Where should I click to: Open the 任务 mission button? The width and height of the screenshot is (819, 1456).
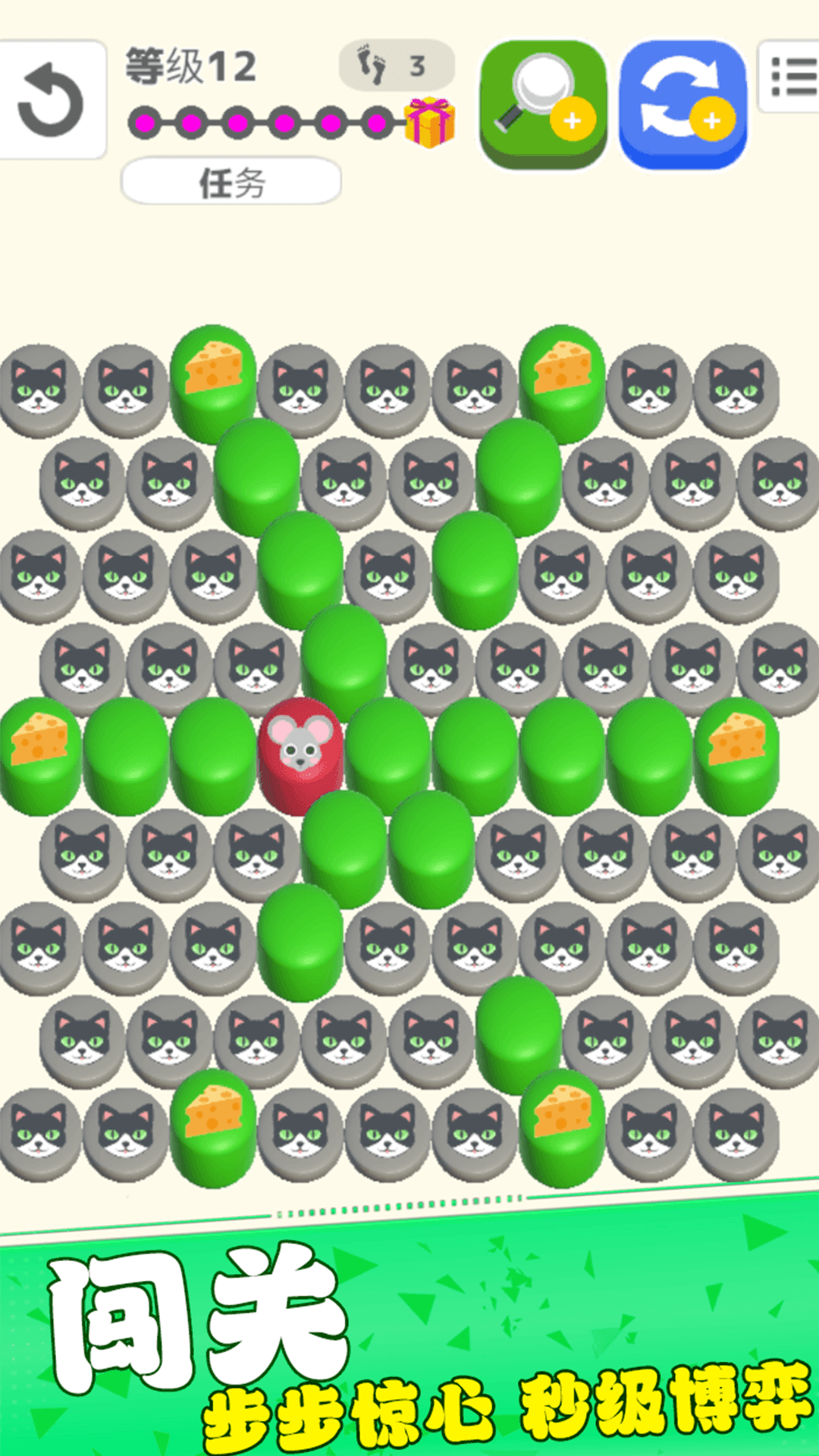click(x=231, y=182)
